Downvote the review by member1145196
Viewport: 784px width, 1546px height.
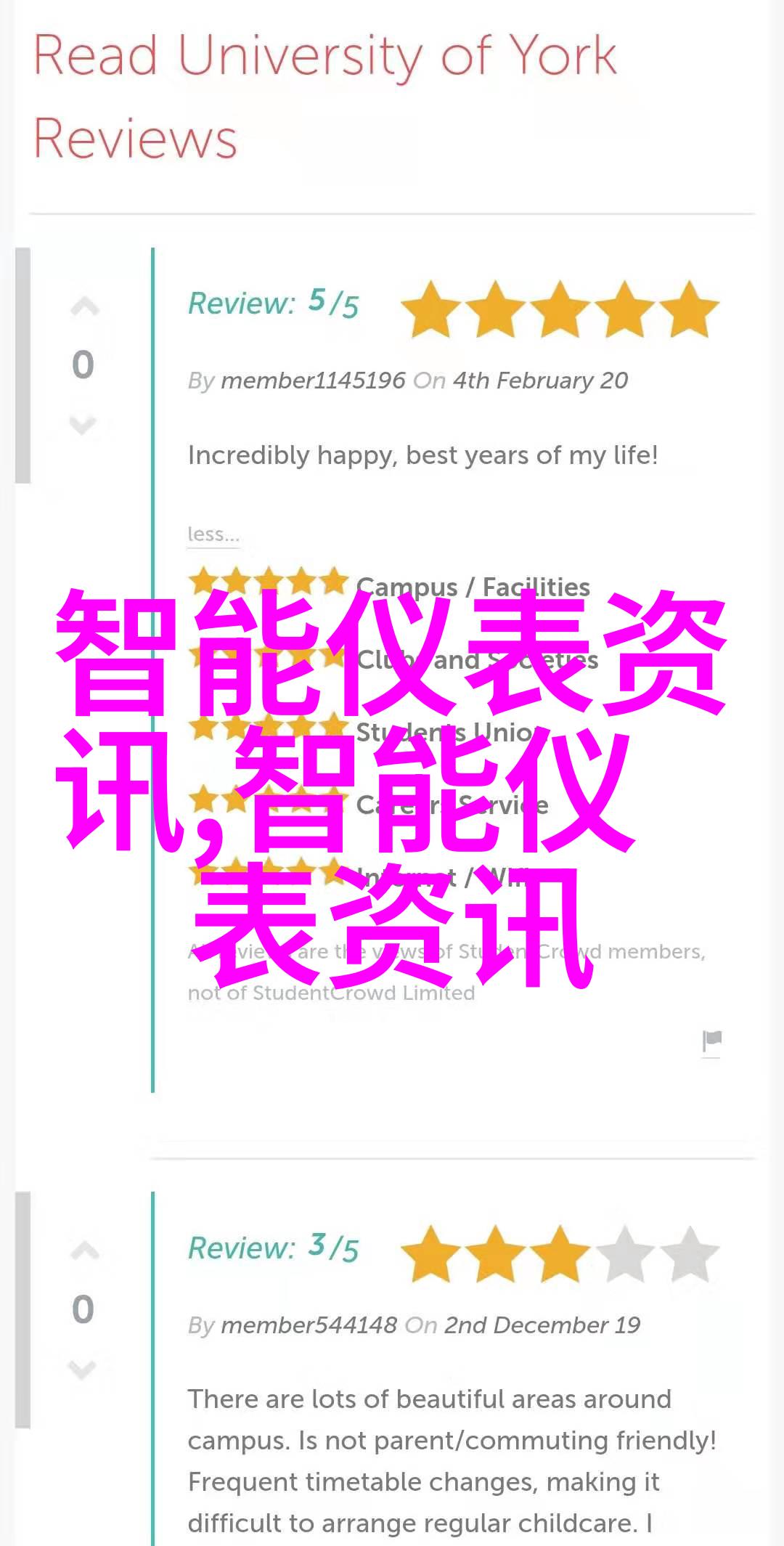(x=83, y=424)
